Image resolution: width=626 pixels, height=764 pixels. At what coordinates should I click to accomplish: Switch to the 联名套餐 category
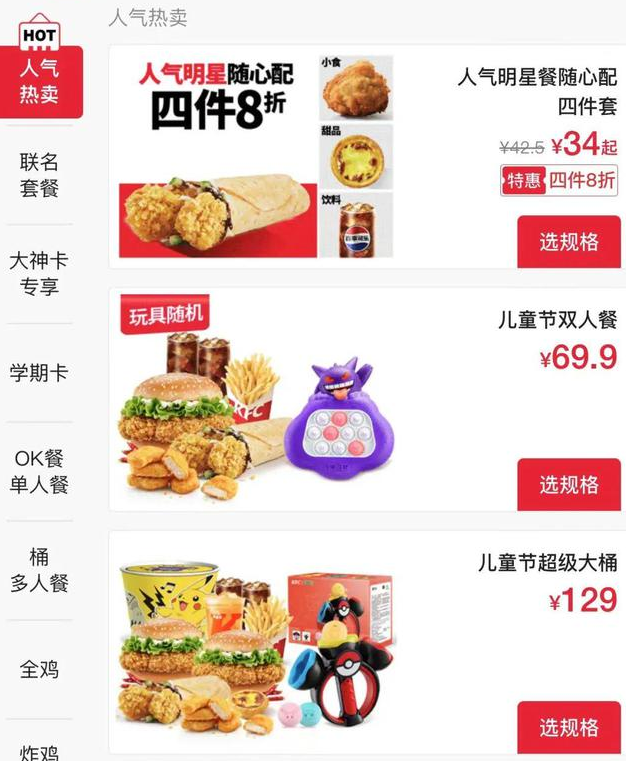(x=40, y=175)
